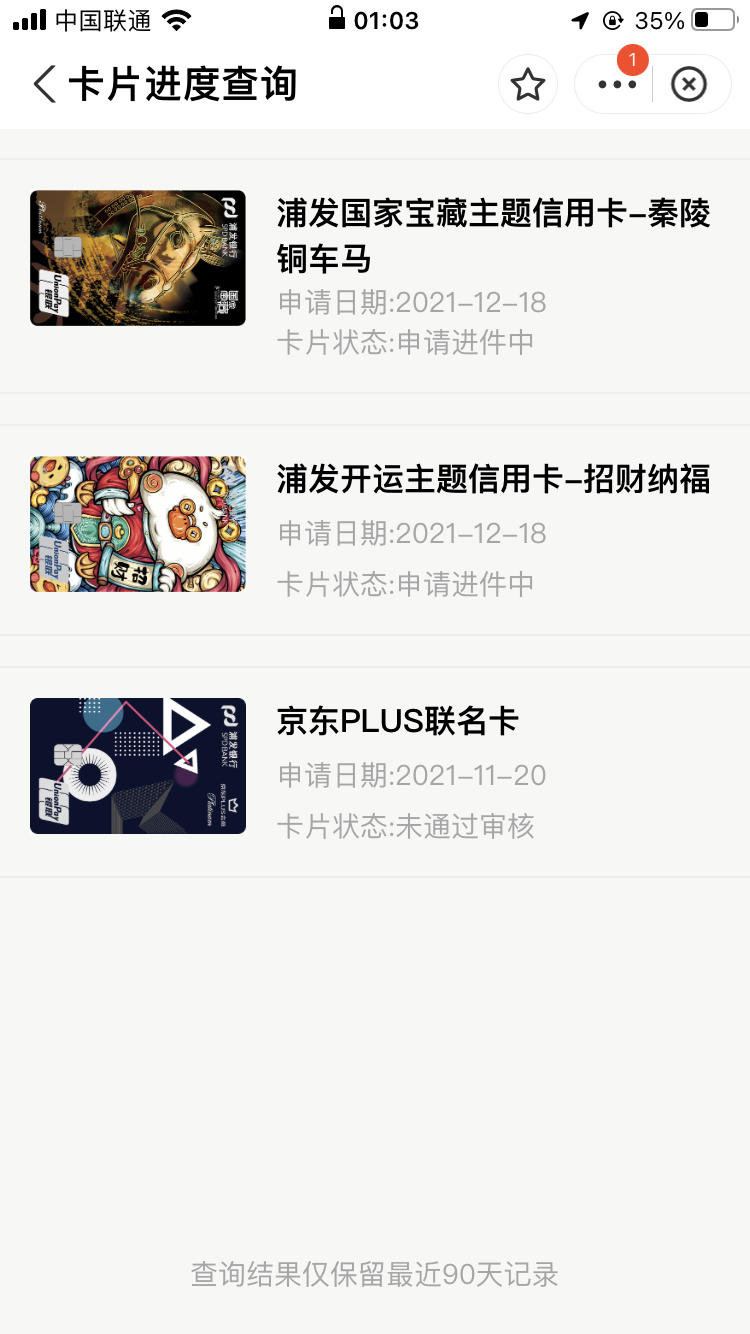750x1334 pixels.
Task: Open 浦发国家宝藏主题信用卡-秦陵铜车马 application
Action: click(375, 276)
